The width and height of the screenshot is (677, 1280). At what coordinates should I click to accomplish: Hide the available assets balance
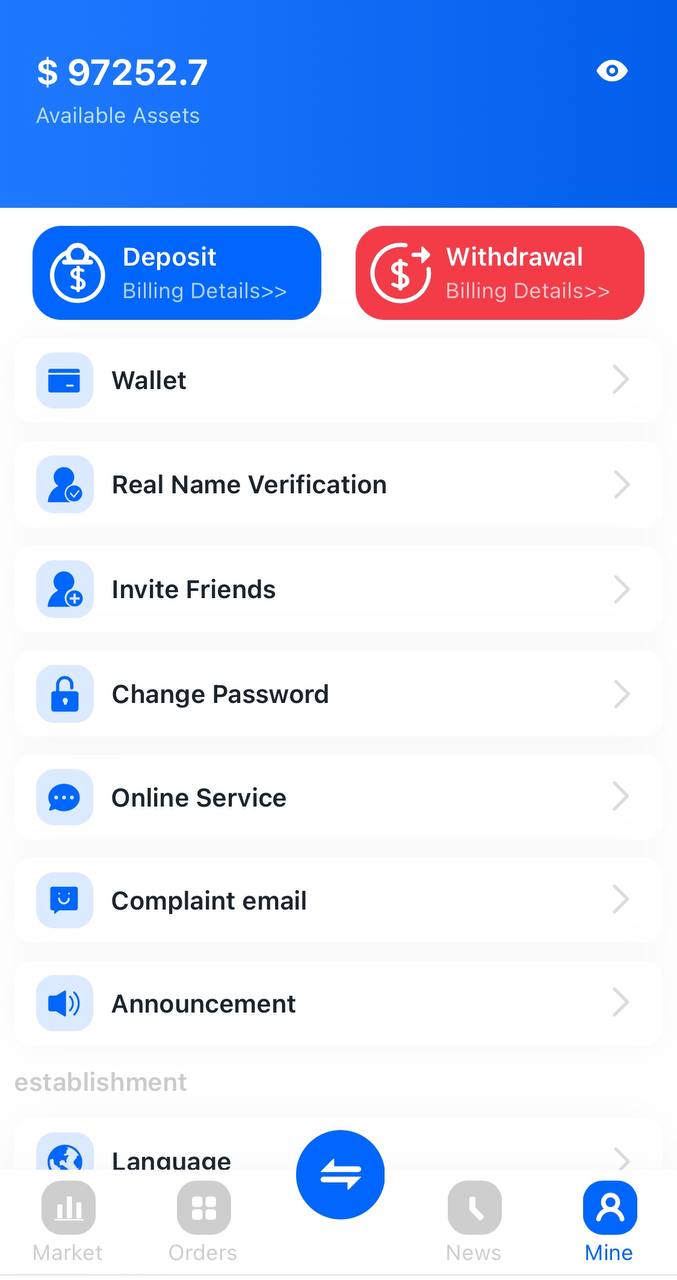(x=612, y=71)
